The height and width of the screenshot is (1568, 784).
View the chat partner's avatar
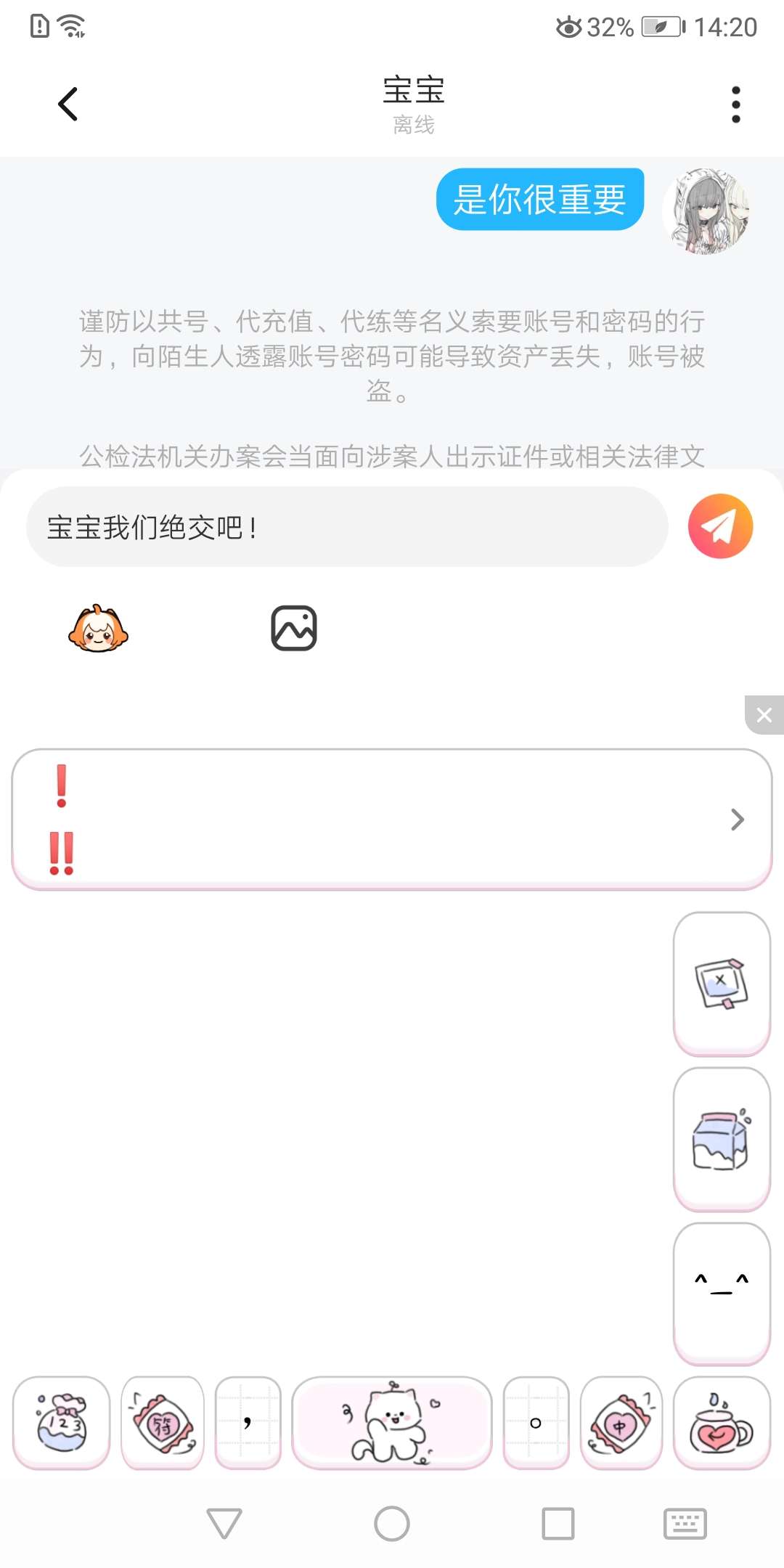pyautogui.click(x=706, y=211)
